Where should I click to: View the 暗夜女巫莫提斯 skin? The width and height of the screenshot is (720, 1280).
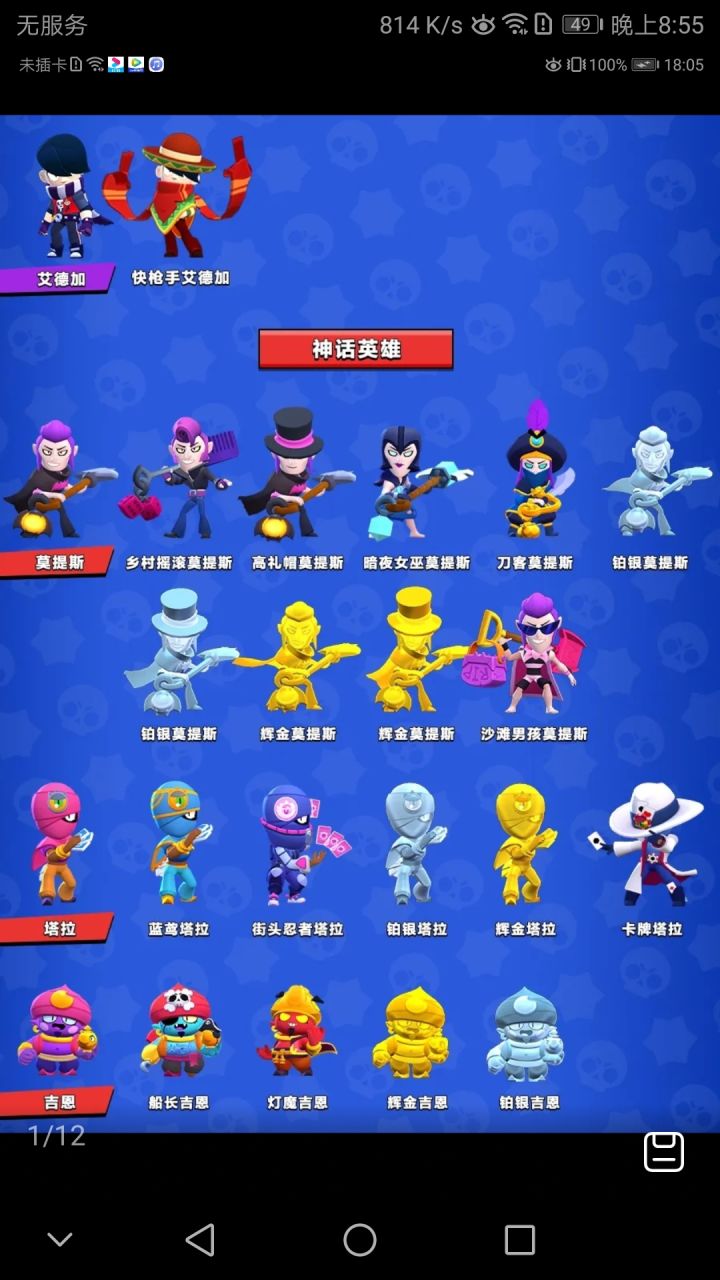pos(415,480)
